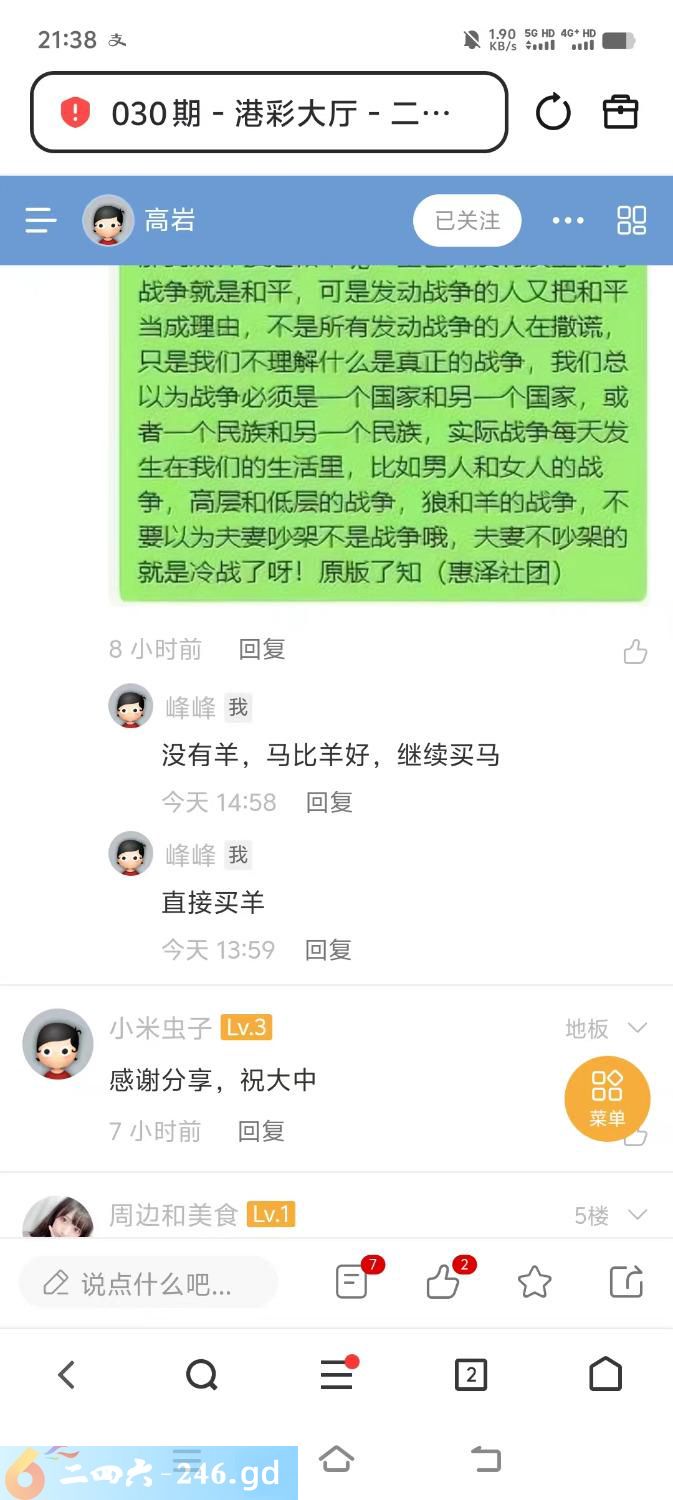This screenshot has width=673, height=1500.
Task: Expand the 地板 chevron on 小米虫子's comment
Action: (637, 1028)
